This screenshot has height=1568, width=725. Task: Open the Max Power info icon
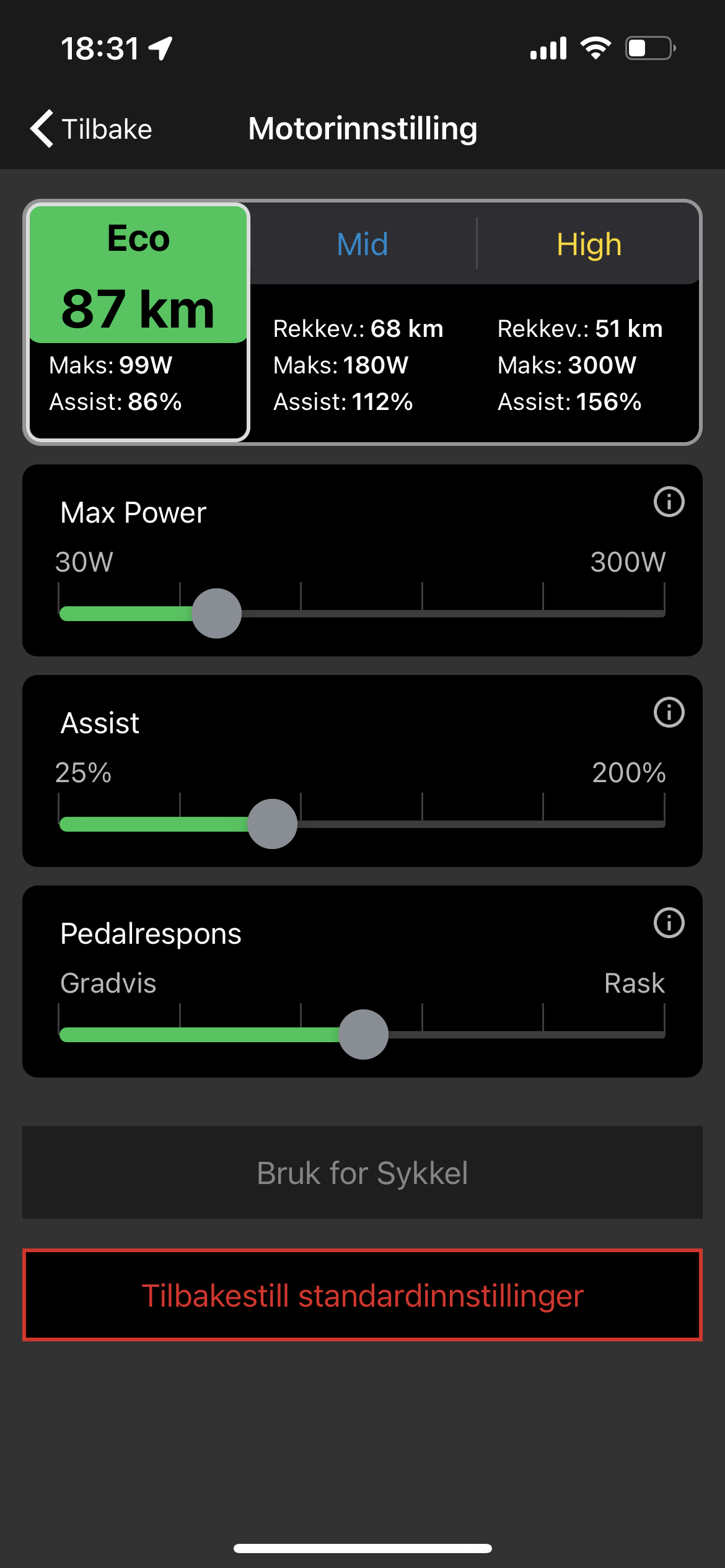[669, 502]
